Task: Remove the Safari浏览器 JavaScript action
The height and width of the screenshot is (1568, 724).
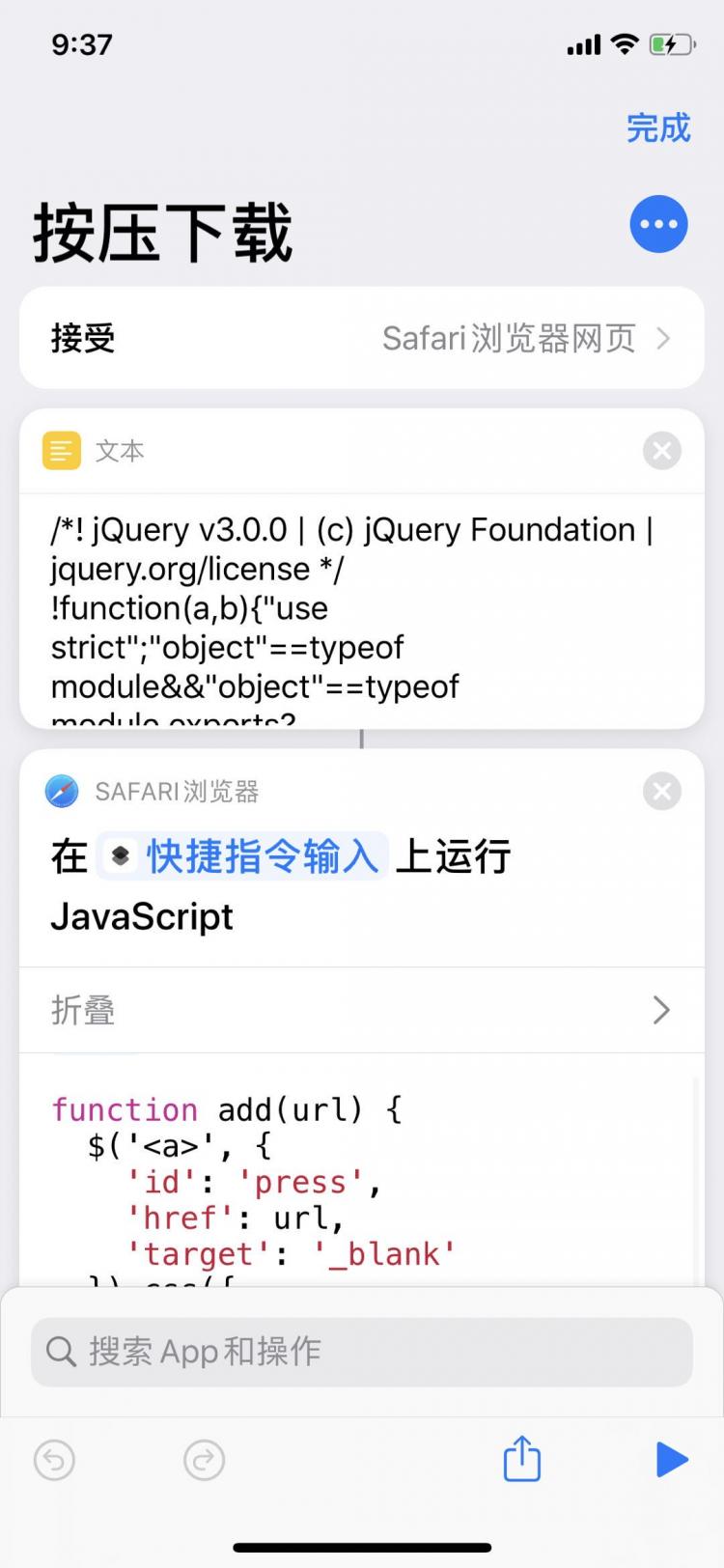Action: point(661,792)
